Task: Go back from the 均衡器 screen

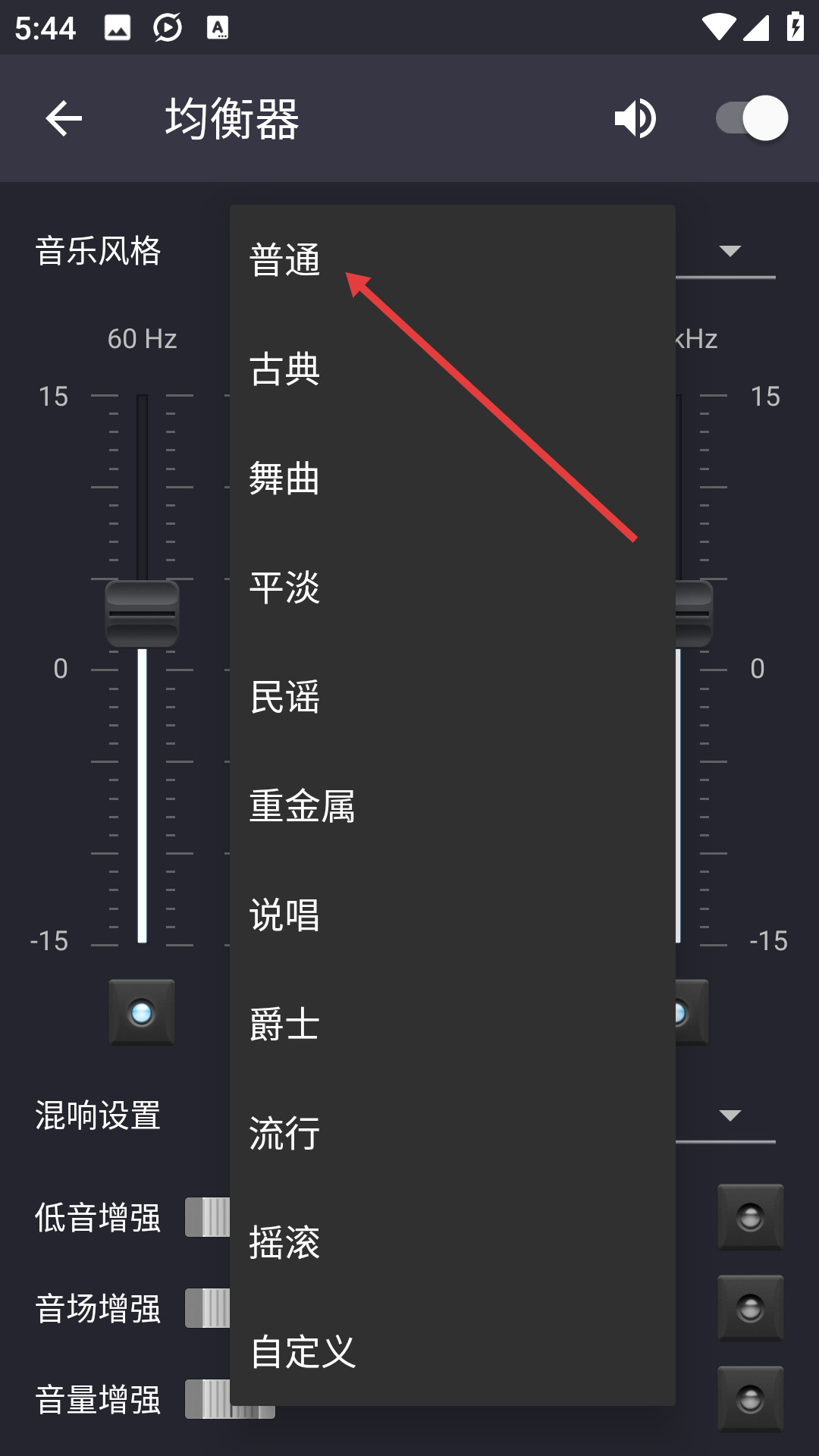Action: pyautogui.click(x=64, y=118)
